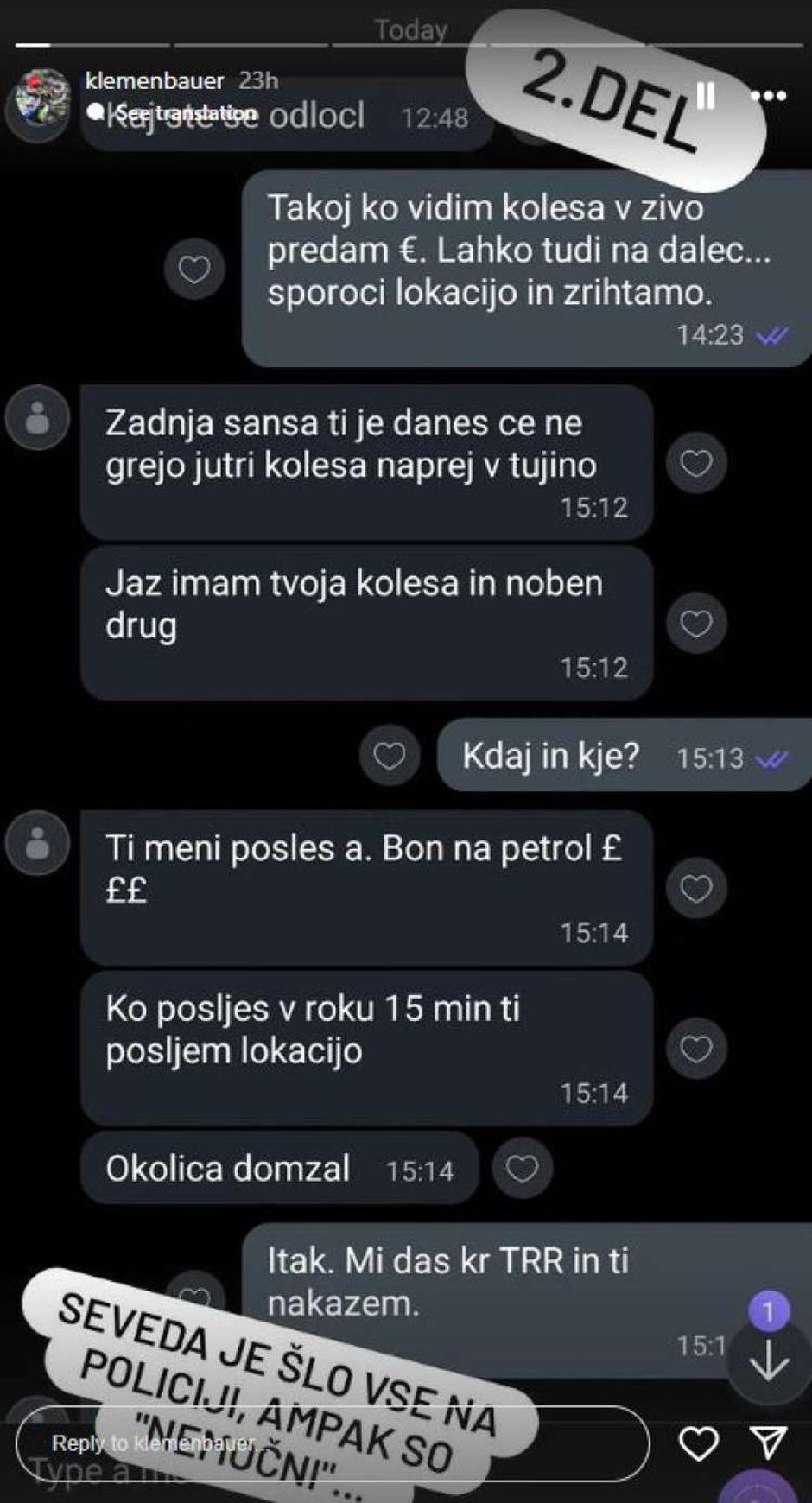Heart the "Jaz imam tvoja kolesa" message

tap(696, 621)
